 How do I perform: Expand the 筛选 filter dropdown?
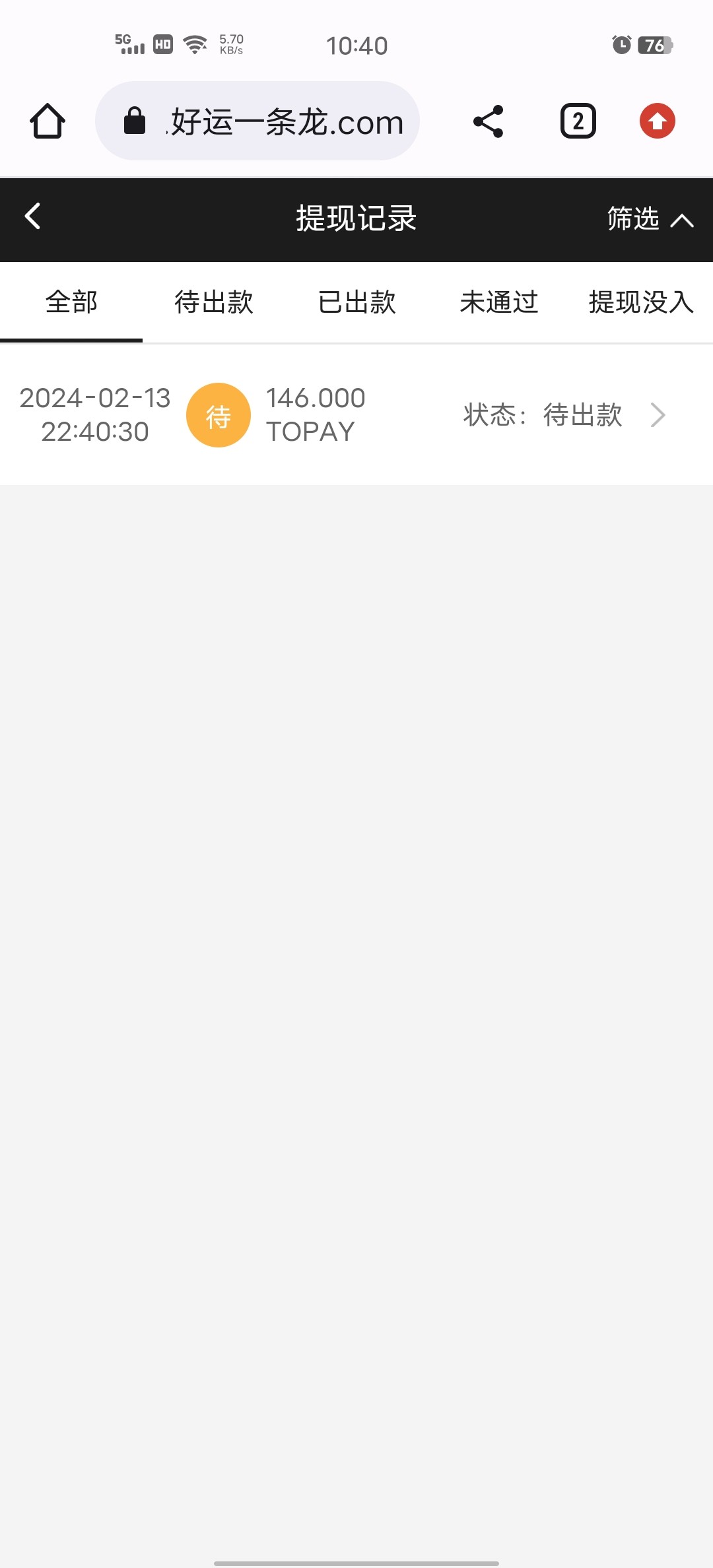650,219
